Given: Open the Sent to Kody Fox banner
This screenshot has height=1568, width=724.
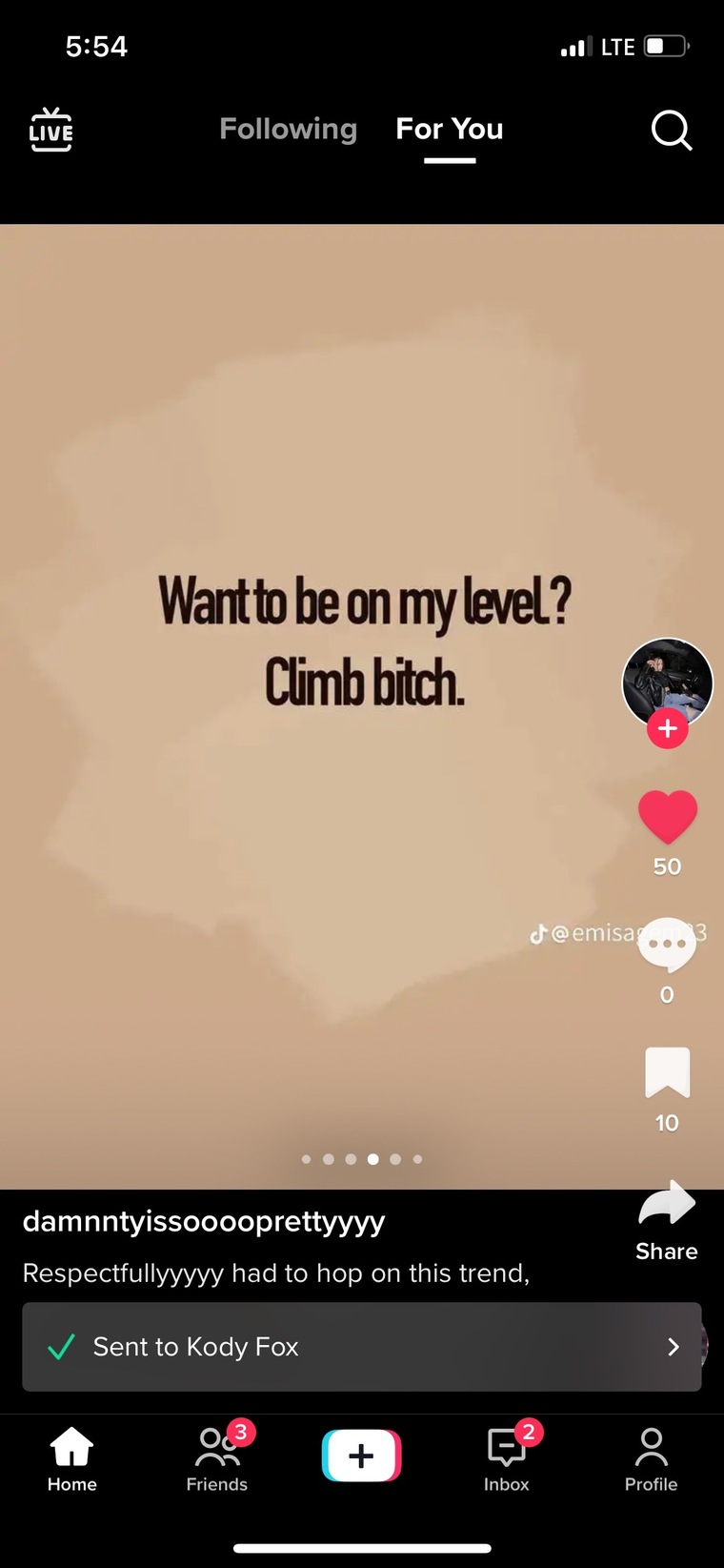Looking at the screenshot, I should (x=362, y=1347).
